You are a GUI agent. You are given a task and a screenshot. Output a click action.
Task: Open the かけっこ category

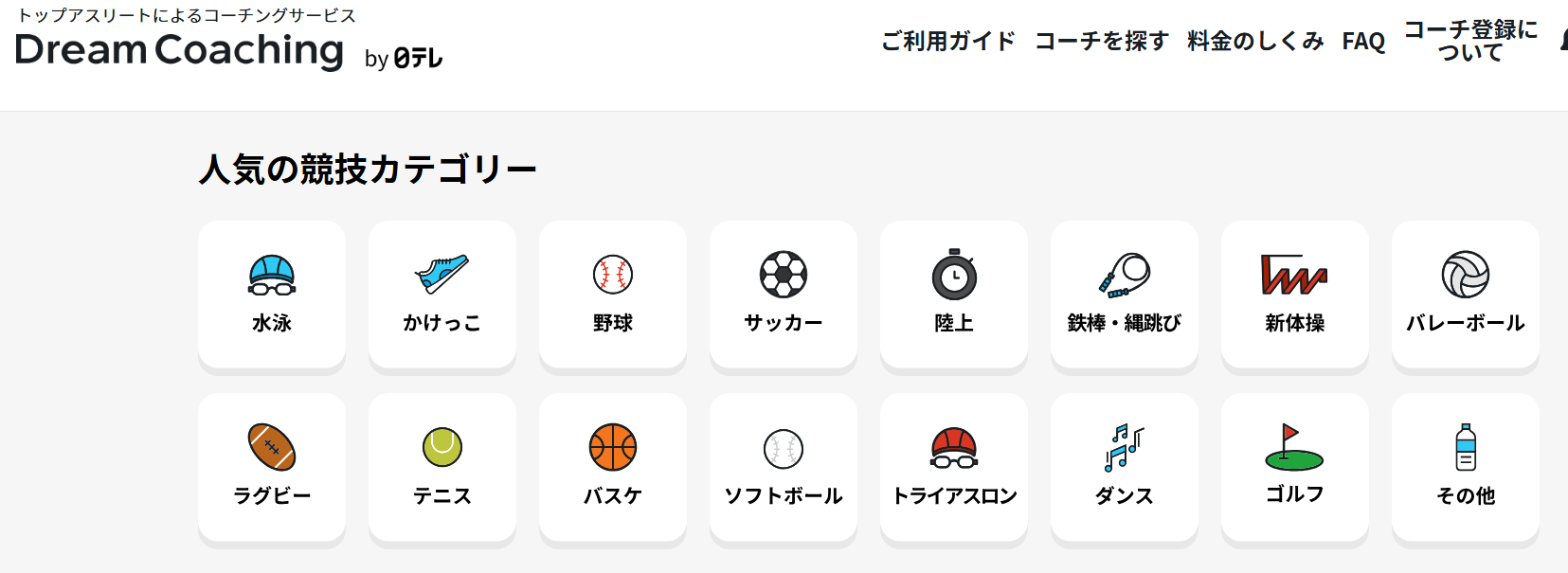click(442, 295)
